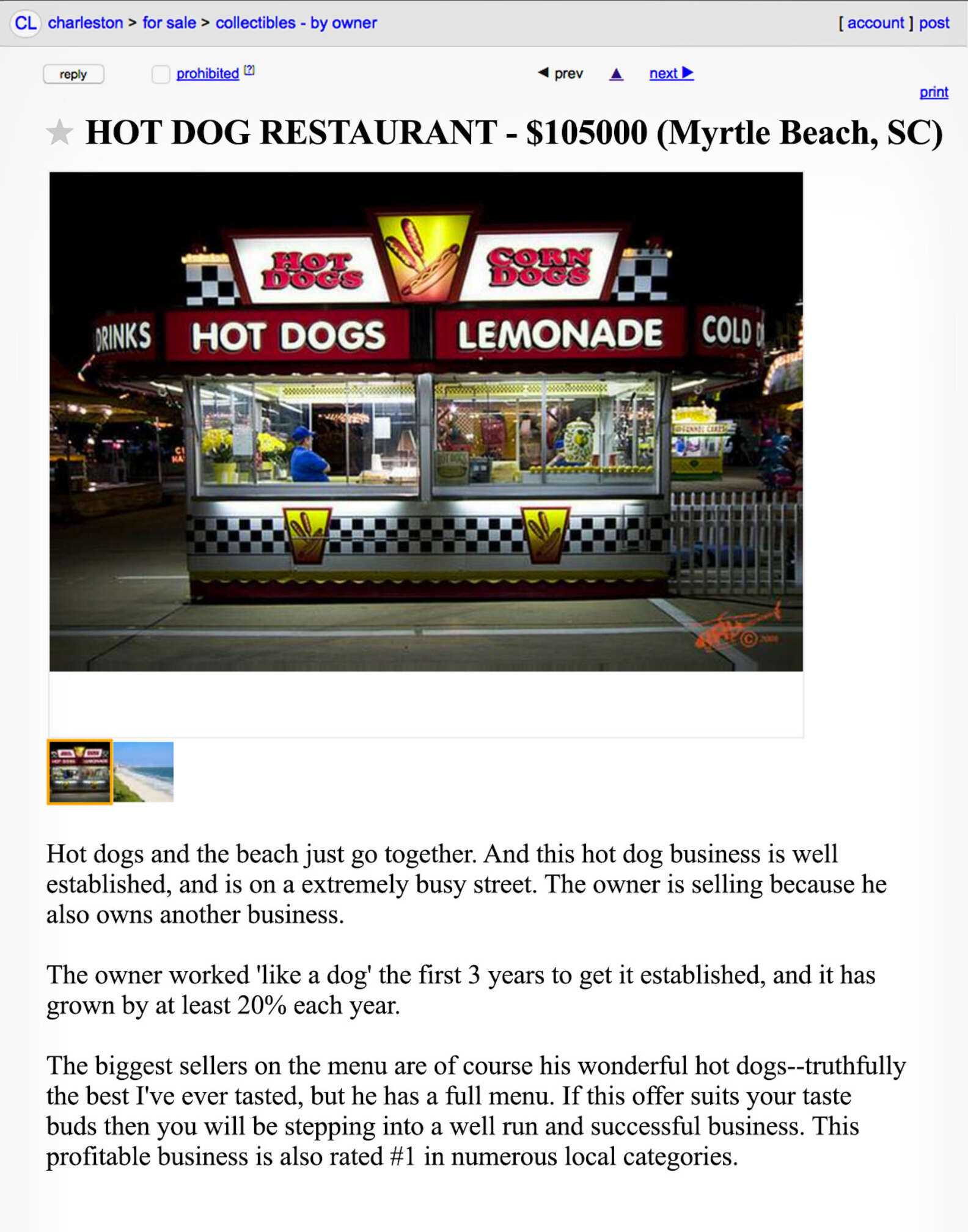Image resolution: width=968 pixels, height=1232 pixels.
Task: Print this listing
Action: click(x=933, y=92)
